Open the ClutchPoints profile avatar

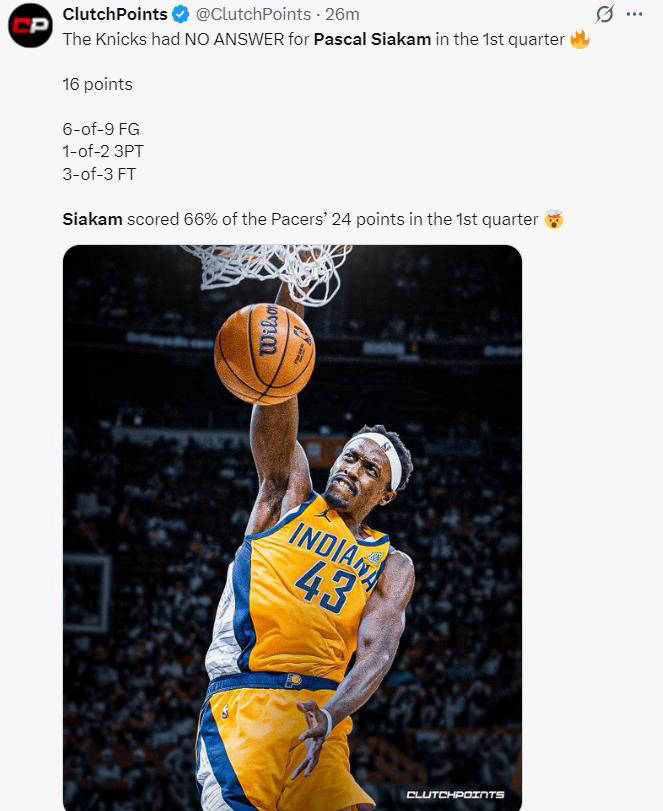[29, 27]
